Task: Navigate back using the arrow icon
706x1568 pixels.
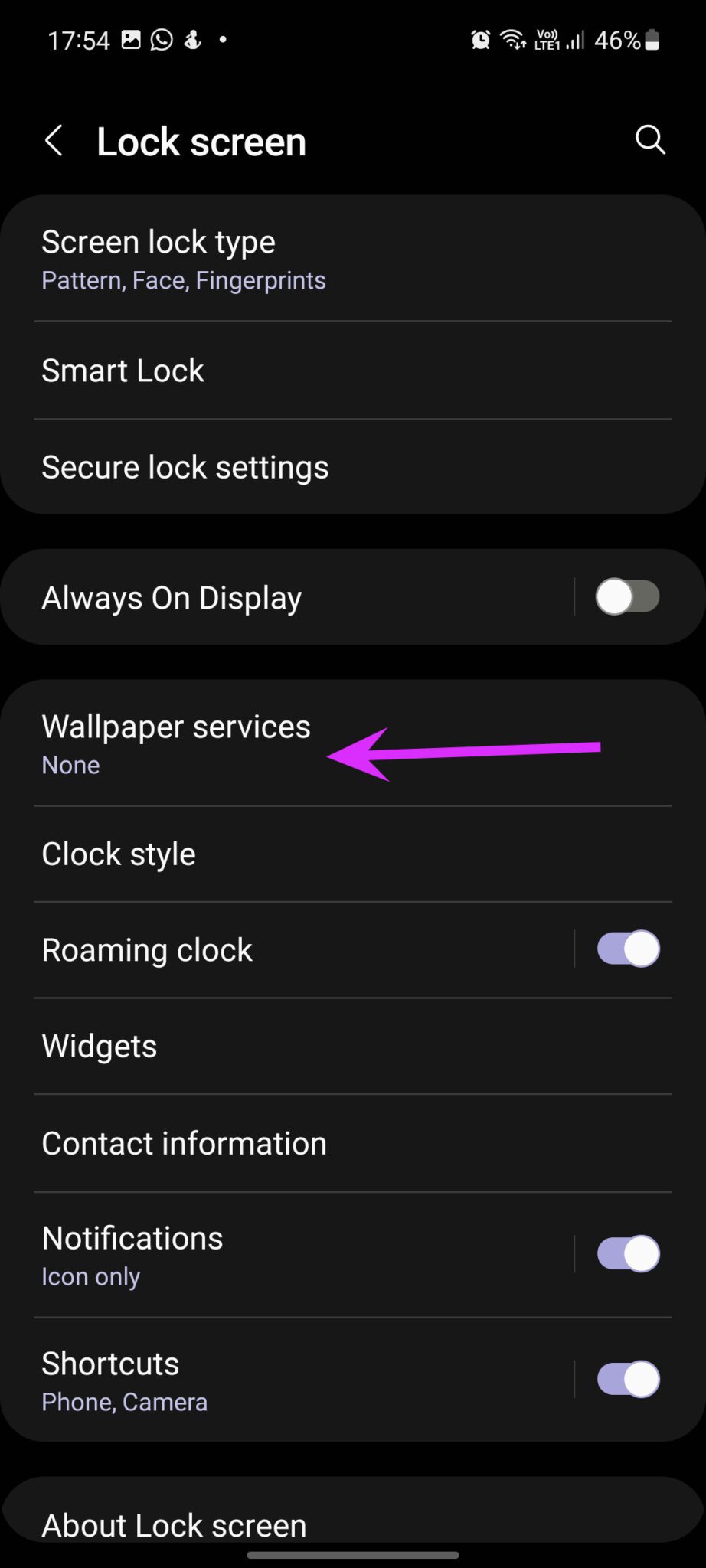Action: click(54, 140)
